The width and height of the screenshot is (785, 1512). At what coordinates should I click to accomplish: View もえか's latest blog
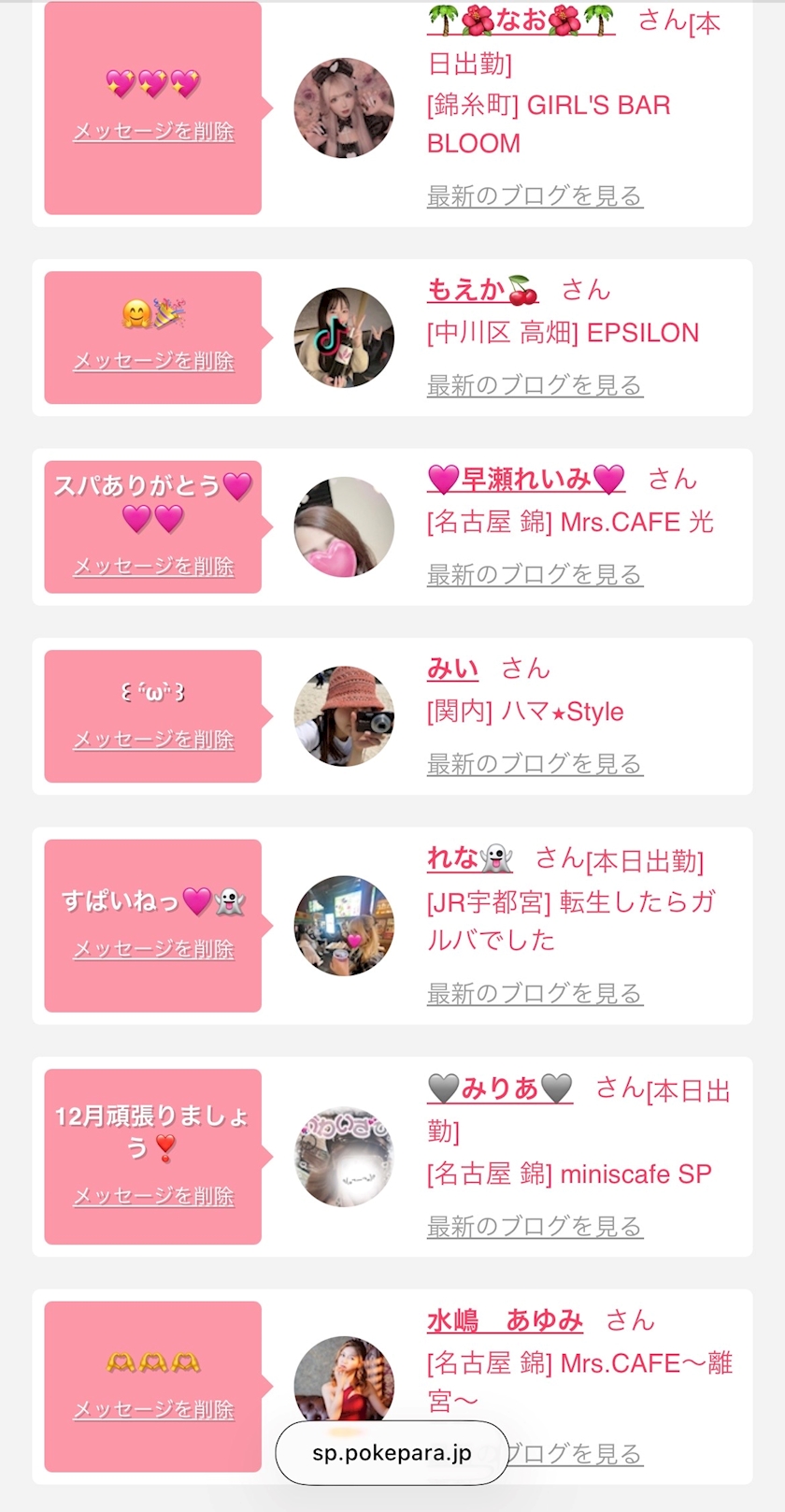click(535, 385)
